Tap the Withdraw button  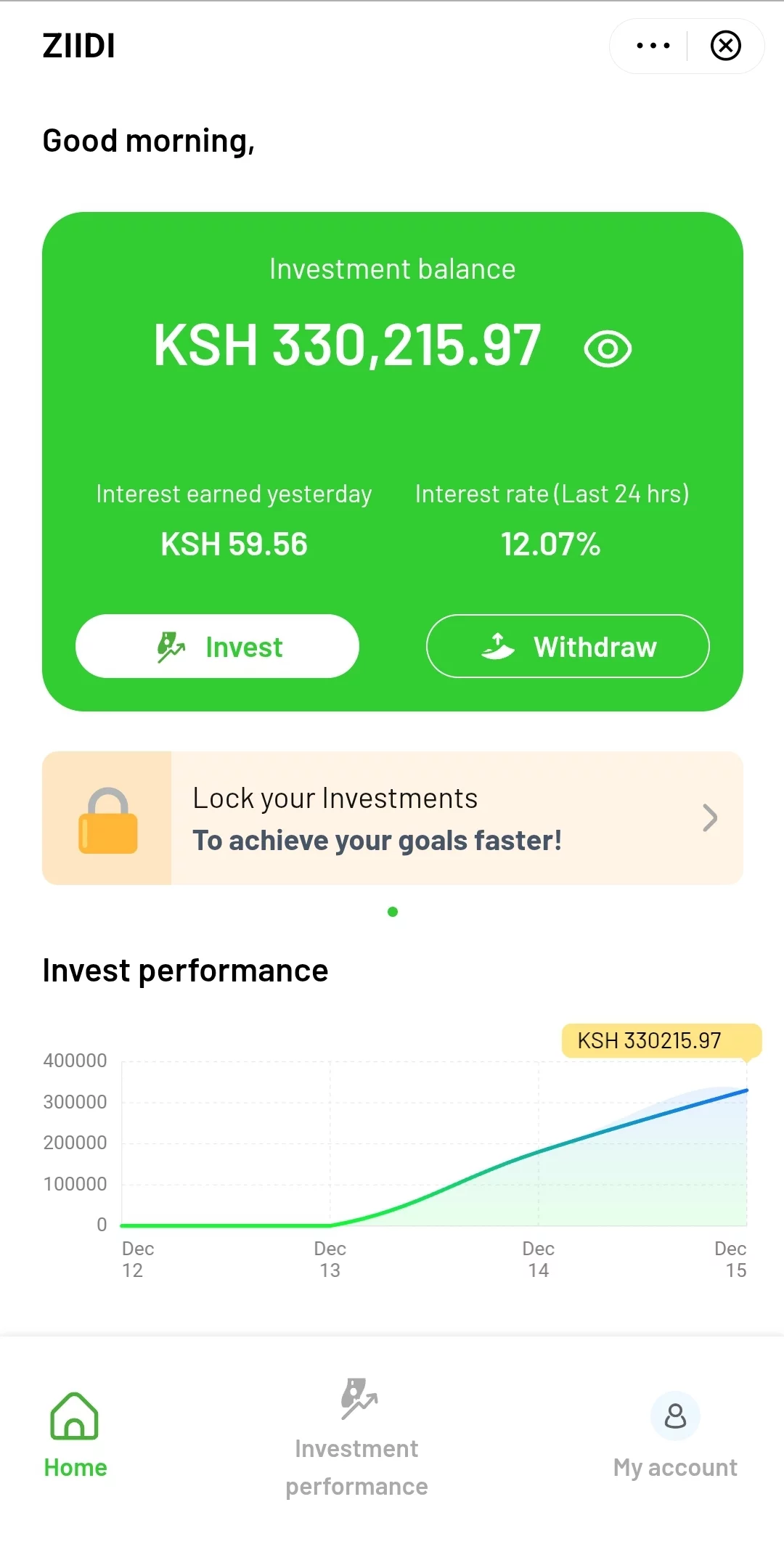pyautogui.click(x=567, y=646)
